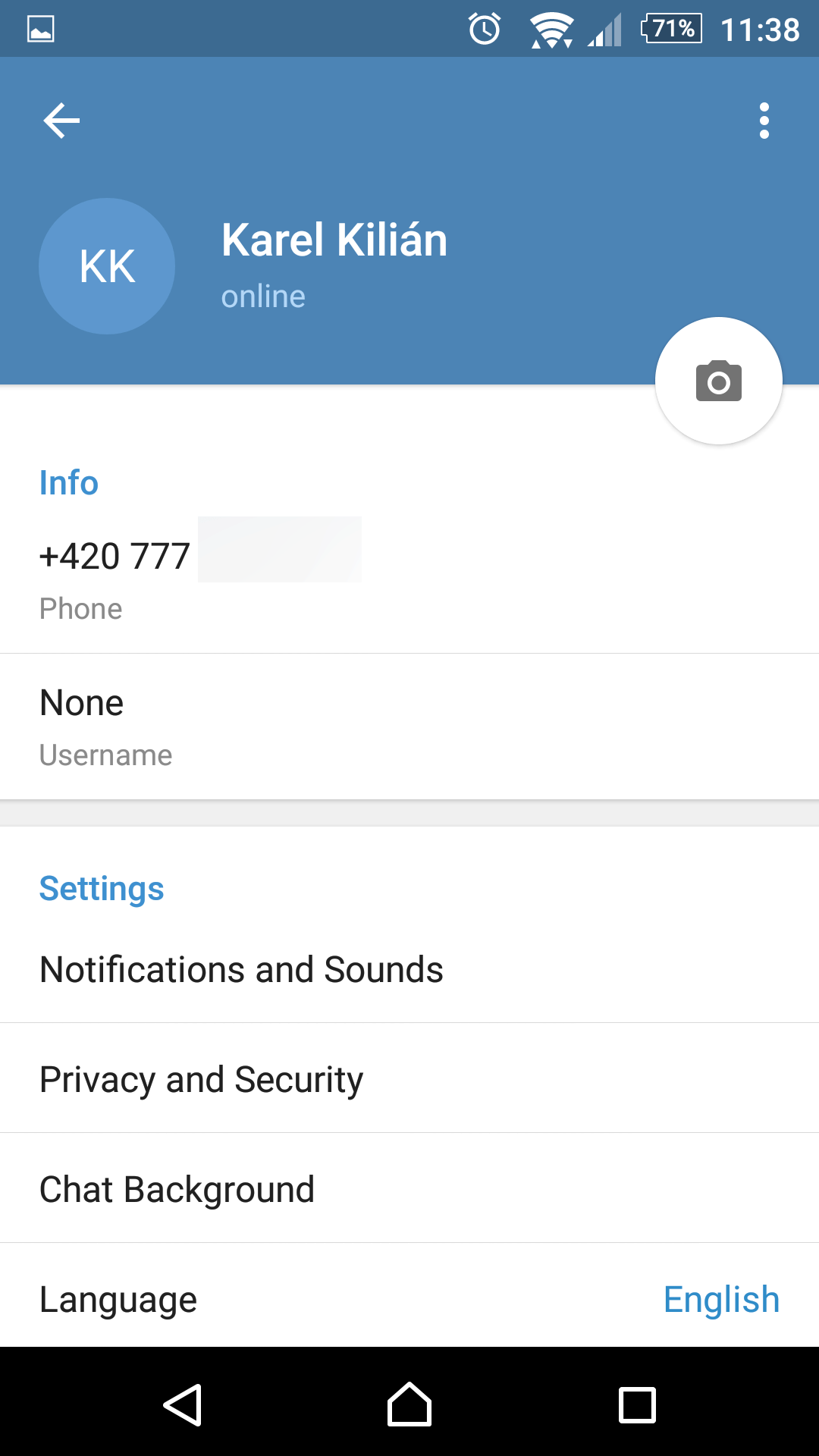Go back using the top-left arrow
The height and width of the screenshot is (1456, 819).
[x=61, y=121]
